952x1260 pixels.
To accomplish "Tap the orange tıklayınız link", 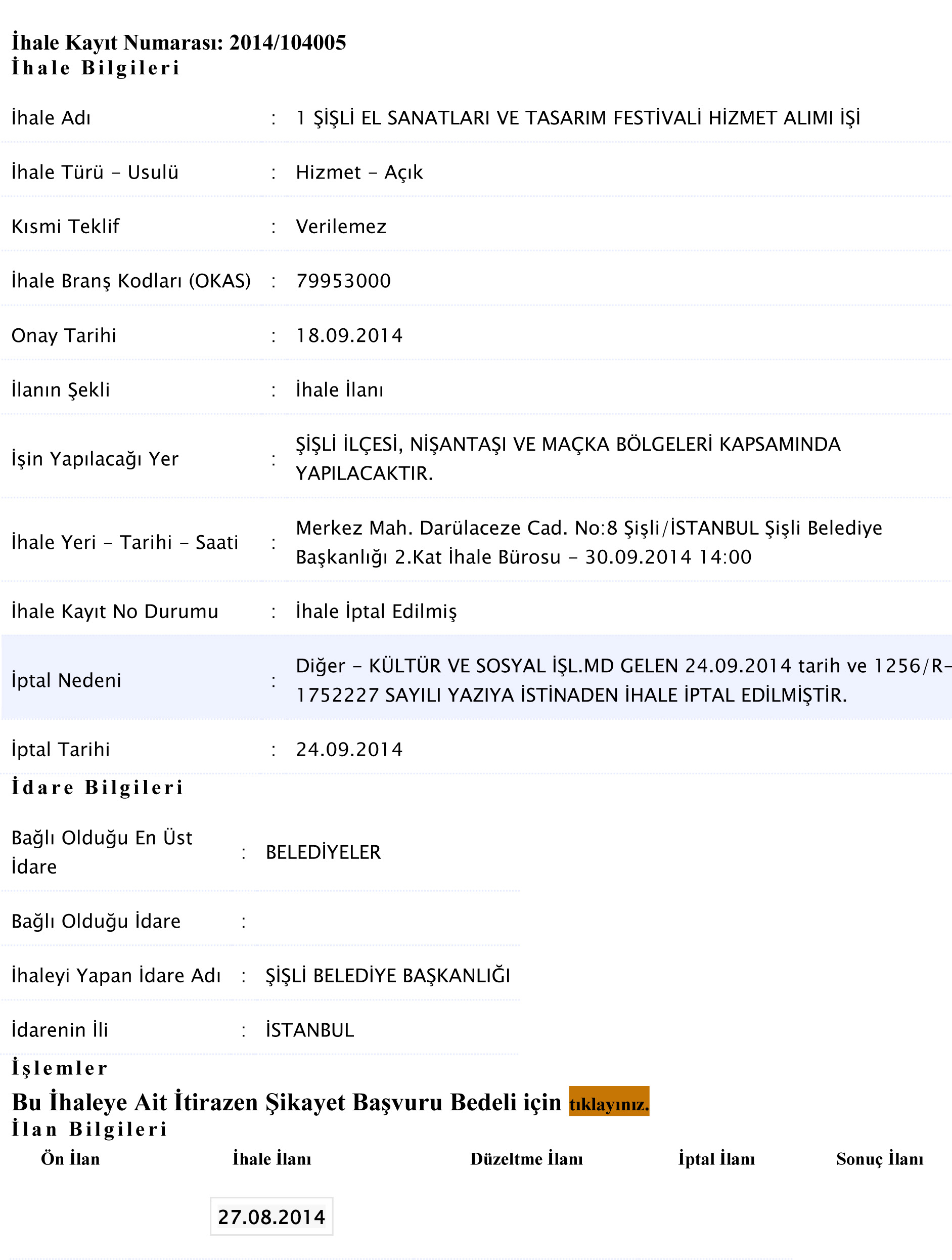I will 609,1104.
